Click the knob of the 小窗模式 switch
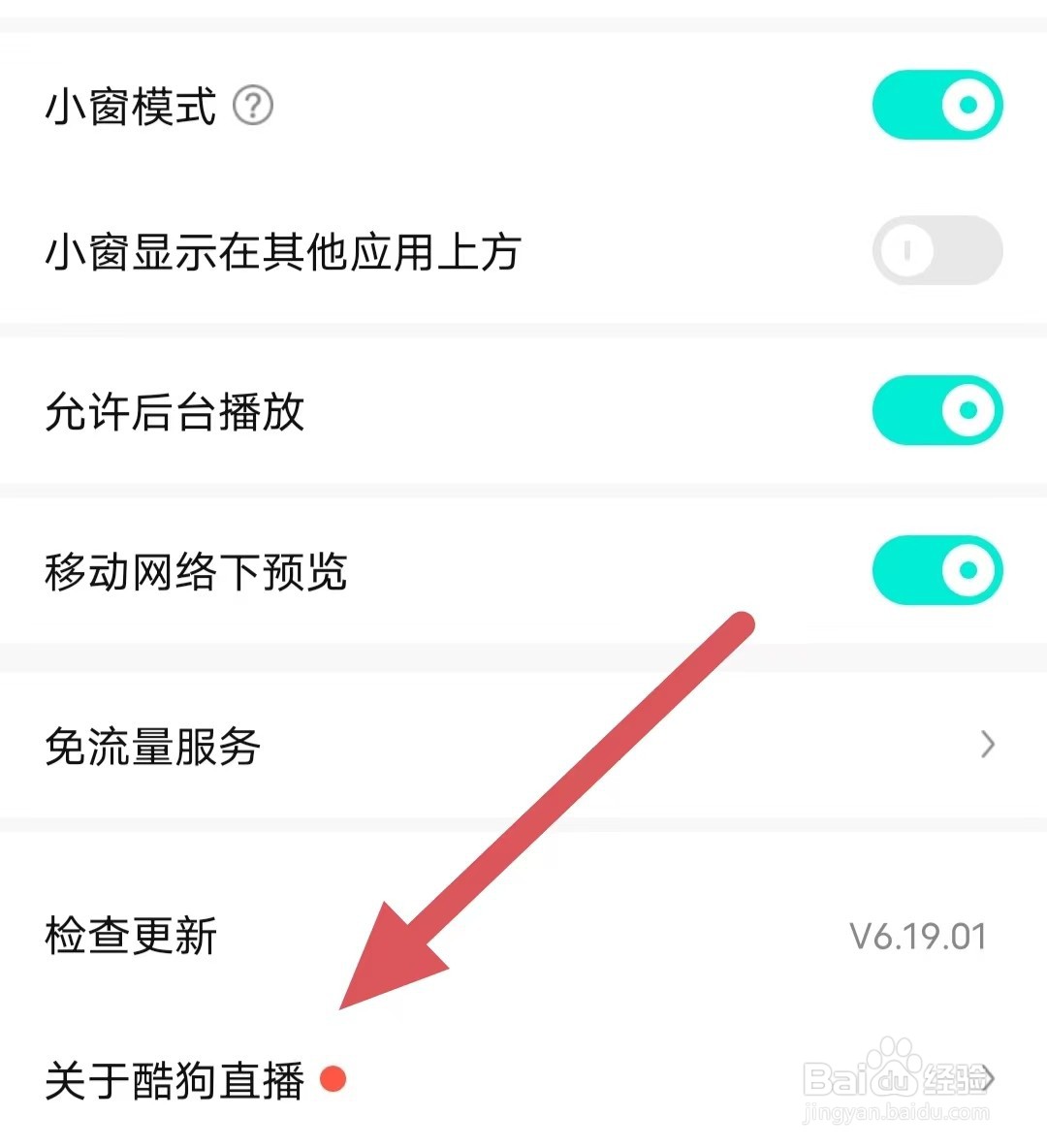This screenshot has height=1148, width=1047. tap(966, 105)
